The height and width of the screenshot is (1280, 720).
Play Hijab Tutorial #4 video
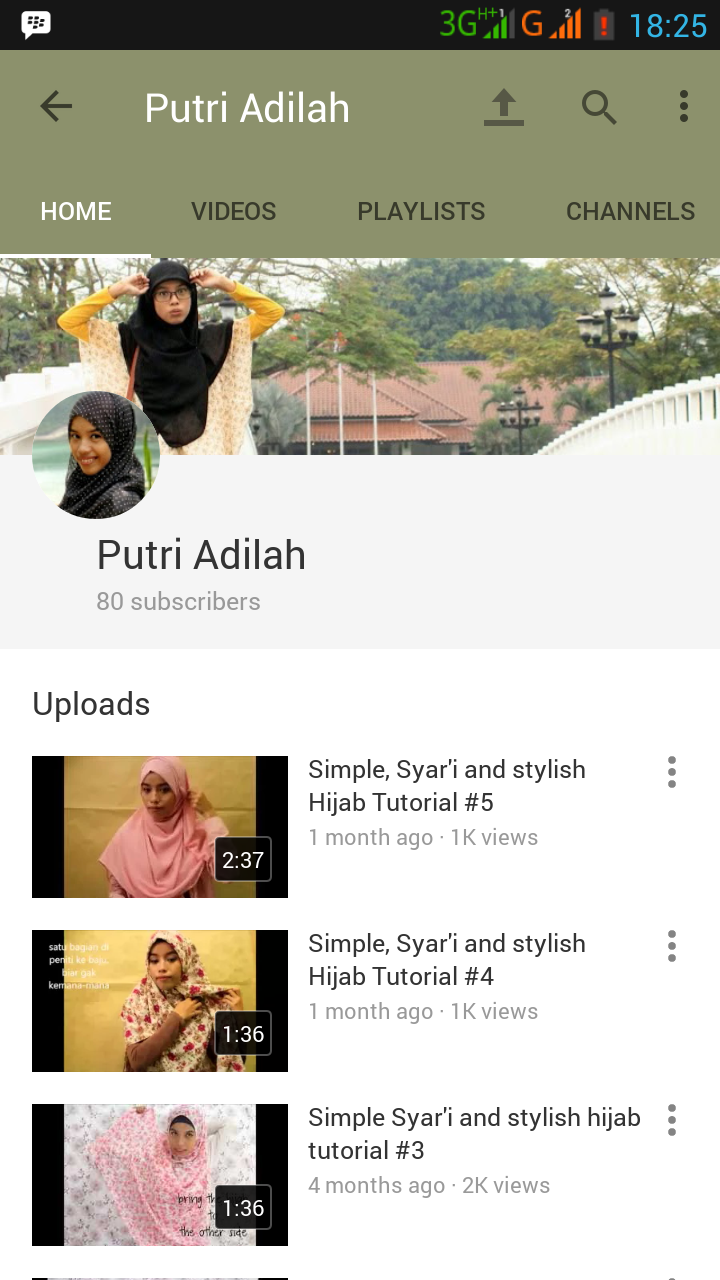click(x=160, y=1001)
